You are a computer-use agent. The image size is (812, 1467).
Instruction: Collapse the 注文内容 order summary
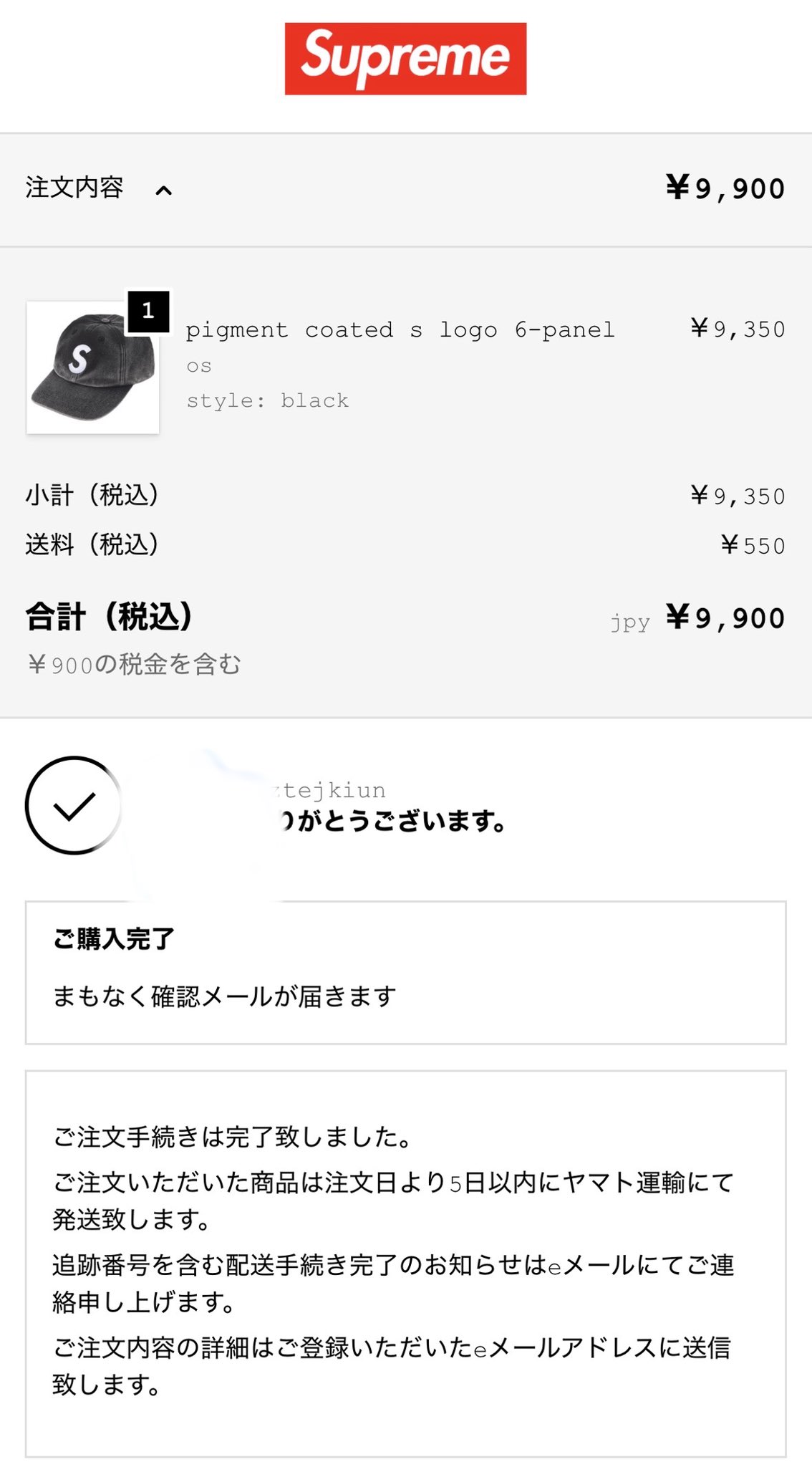tap(163, 190)
